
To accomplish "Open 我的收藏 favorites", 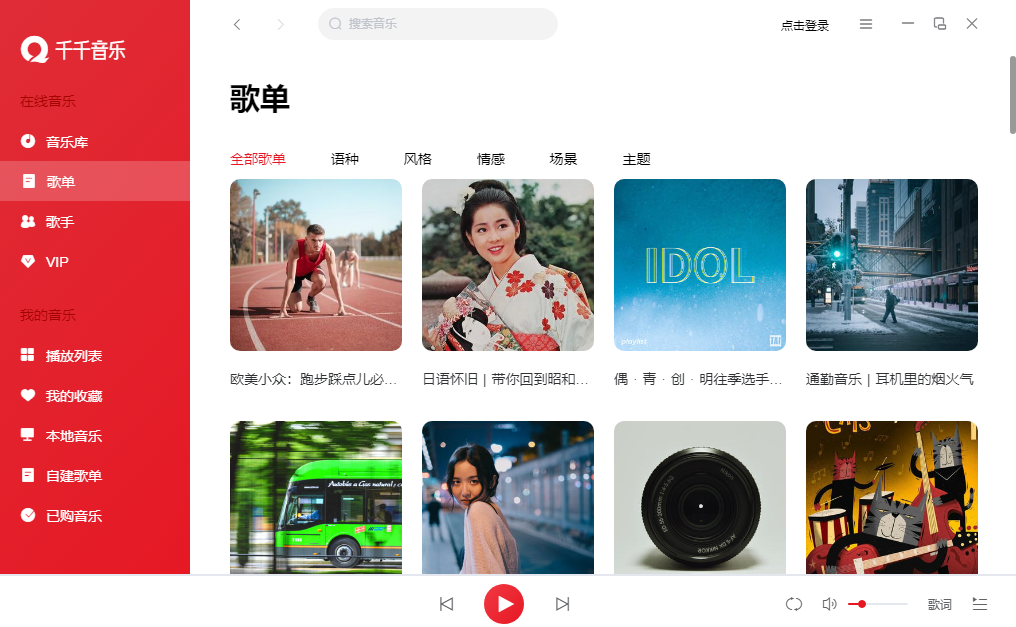I will [x=73, y=396].
